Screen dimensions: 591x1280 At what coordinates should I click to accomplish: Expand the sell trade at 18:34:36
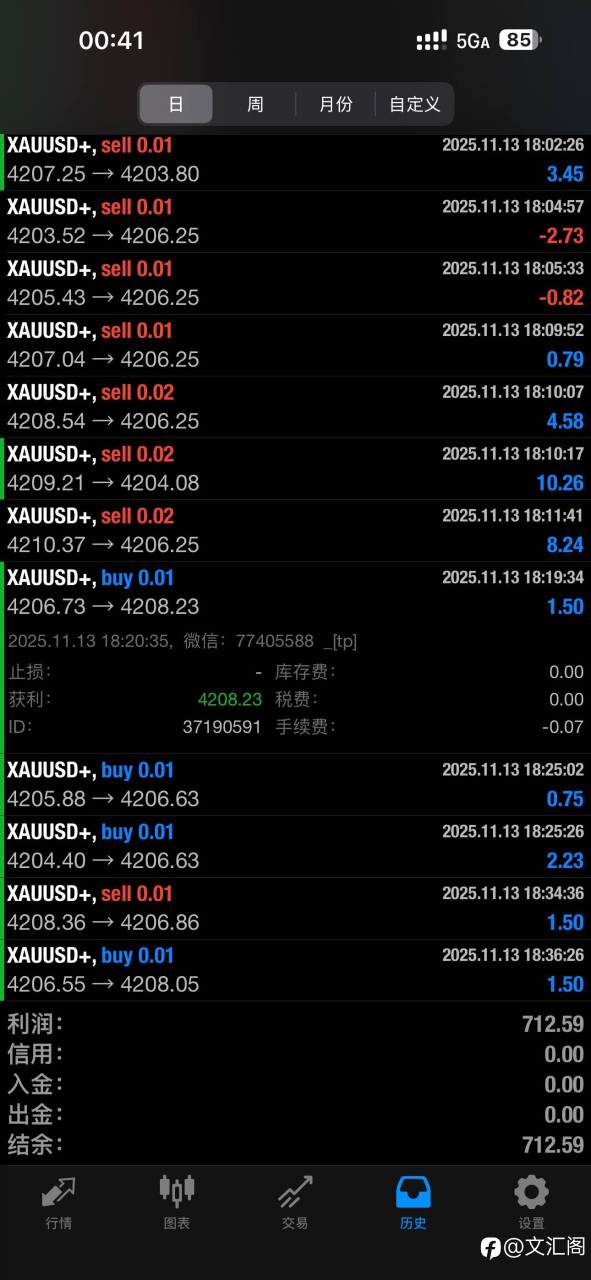coord(295,908)
